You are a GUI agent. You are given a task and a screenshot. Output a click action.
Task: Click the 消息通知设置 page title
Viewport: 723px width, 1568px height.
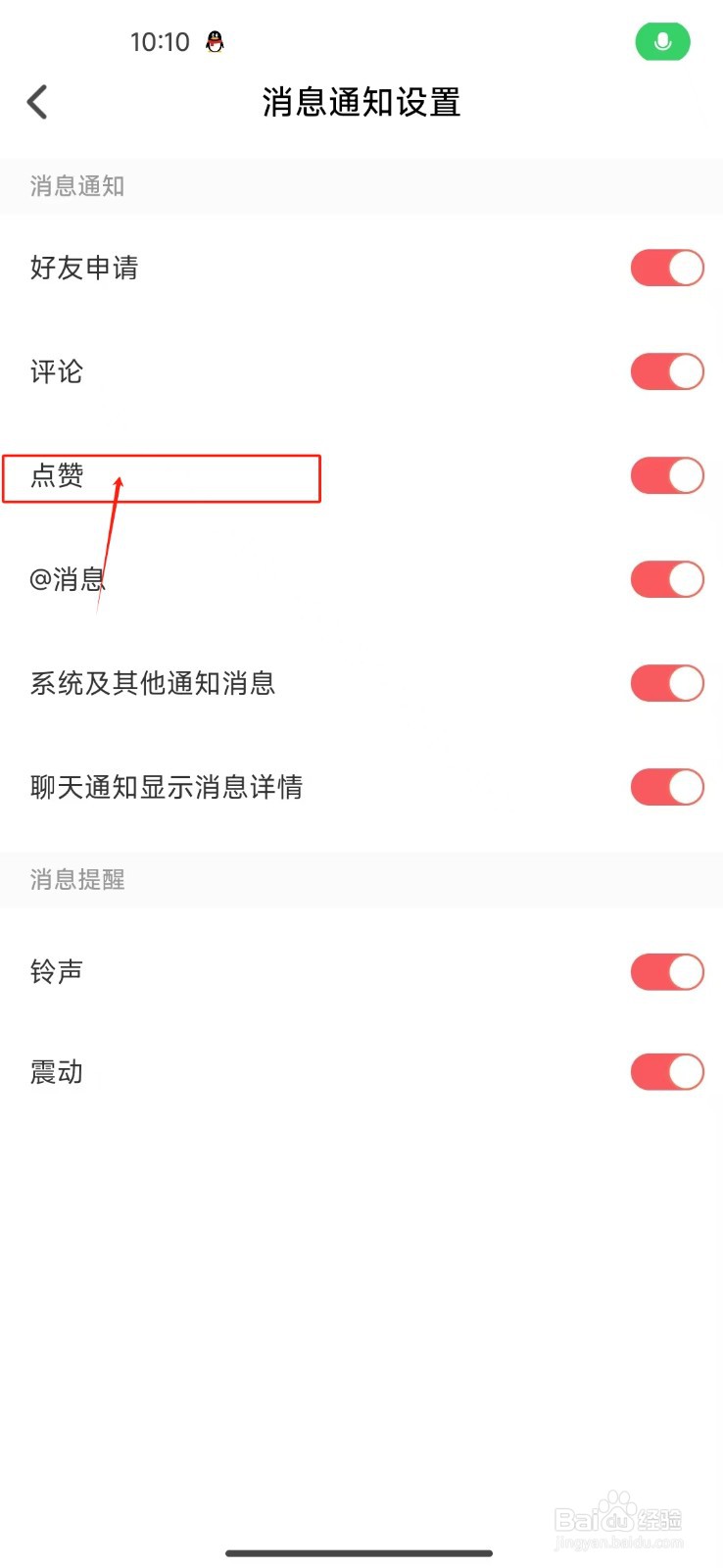coord(361,102)
